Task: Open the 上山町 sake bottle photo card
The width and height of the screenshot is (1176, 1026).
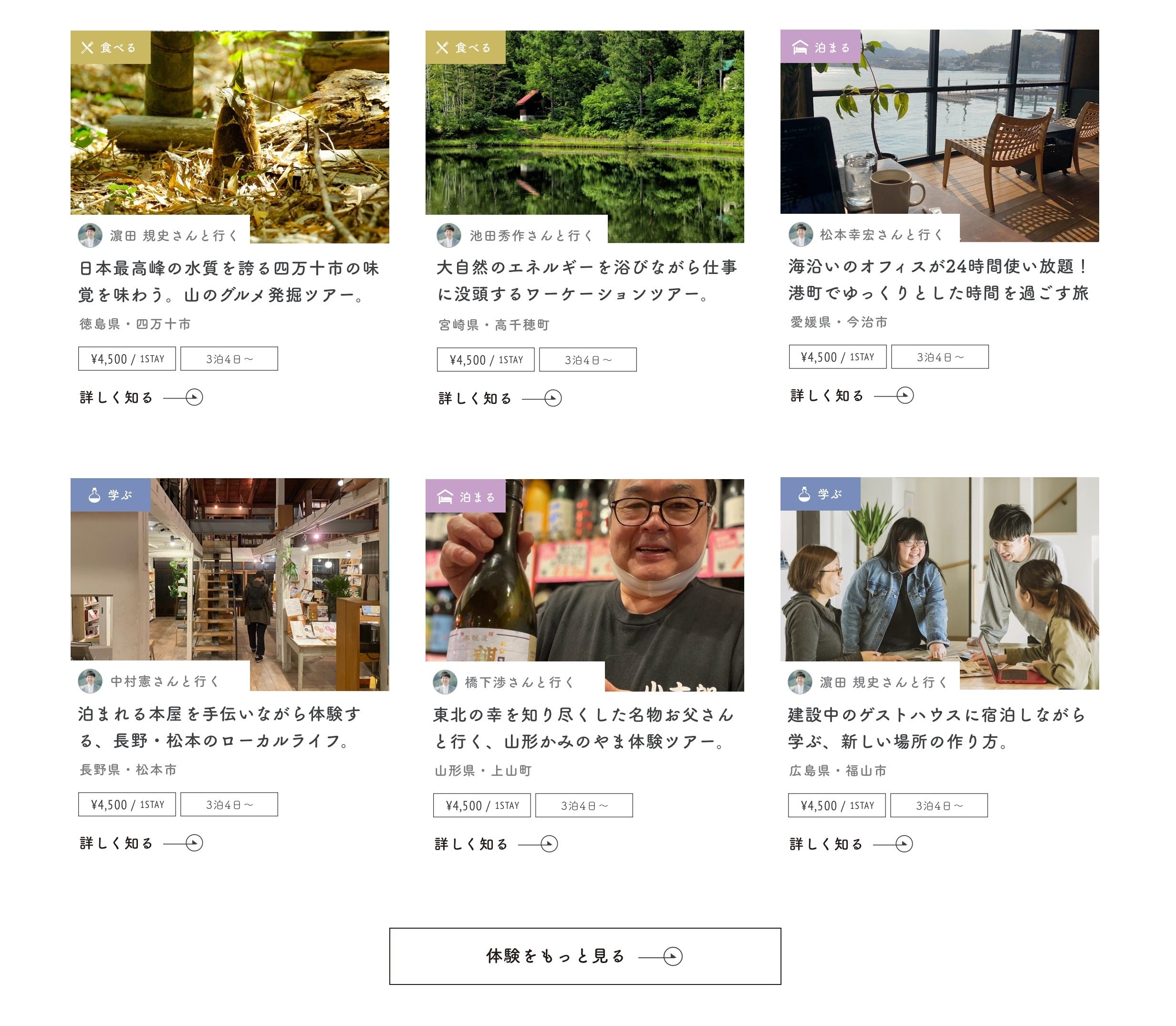Action: coord(584,584)
